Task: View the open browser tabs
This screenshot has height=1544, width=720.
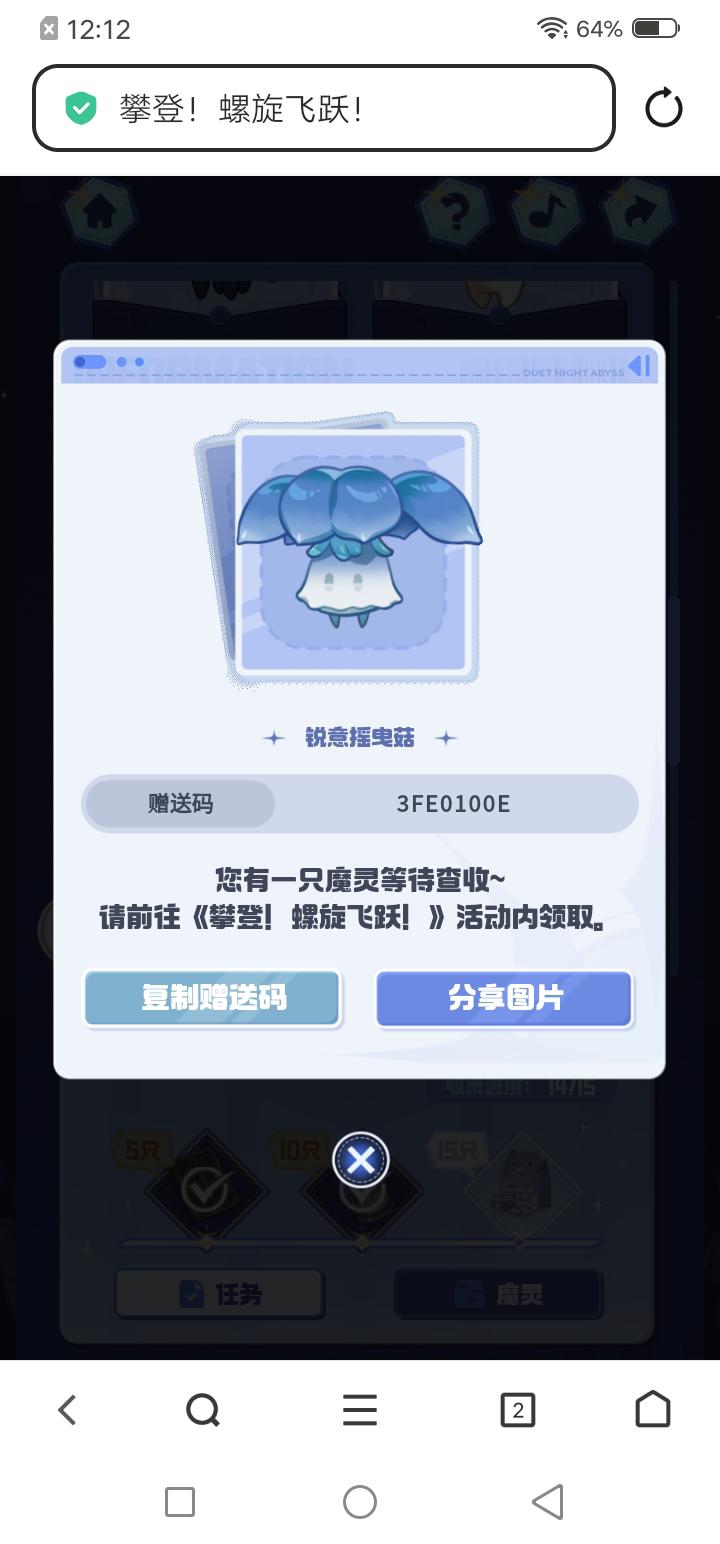Action: (x=517, y=1410)
